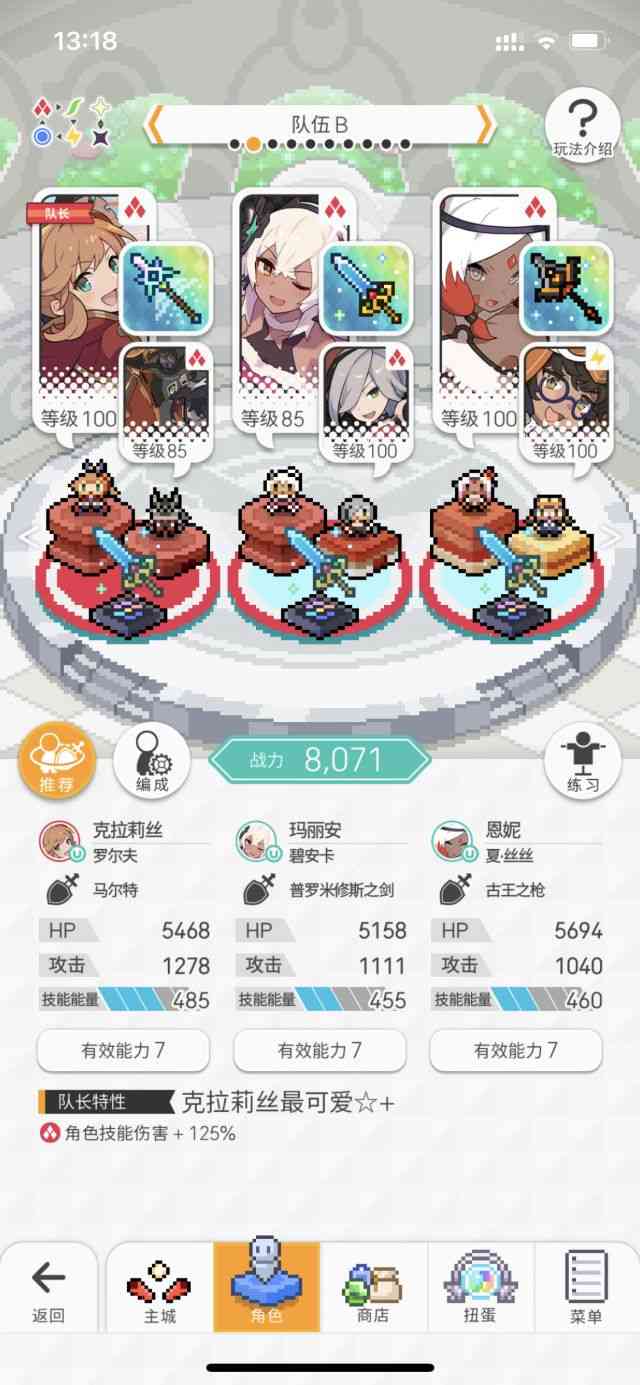
Task: Open the element filter icons
Action: (70, 124)
